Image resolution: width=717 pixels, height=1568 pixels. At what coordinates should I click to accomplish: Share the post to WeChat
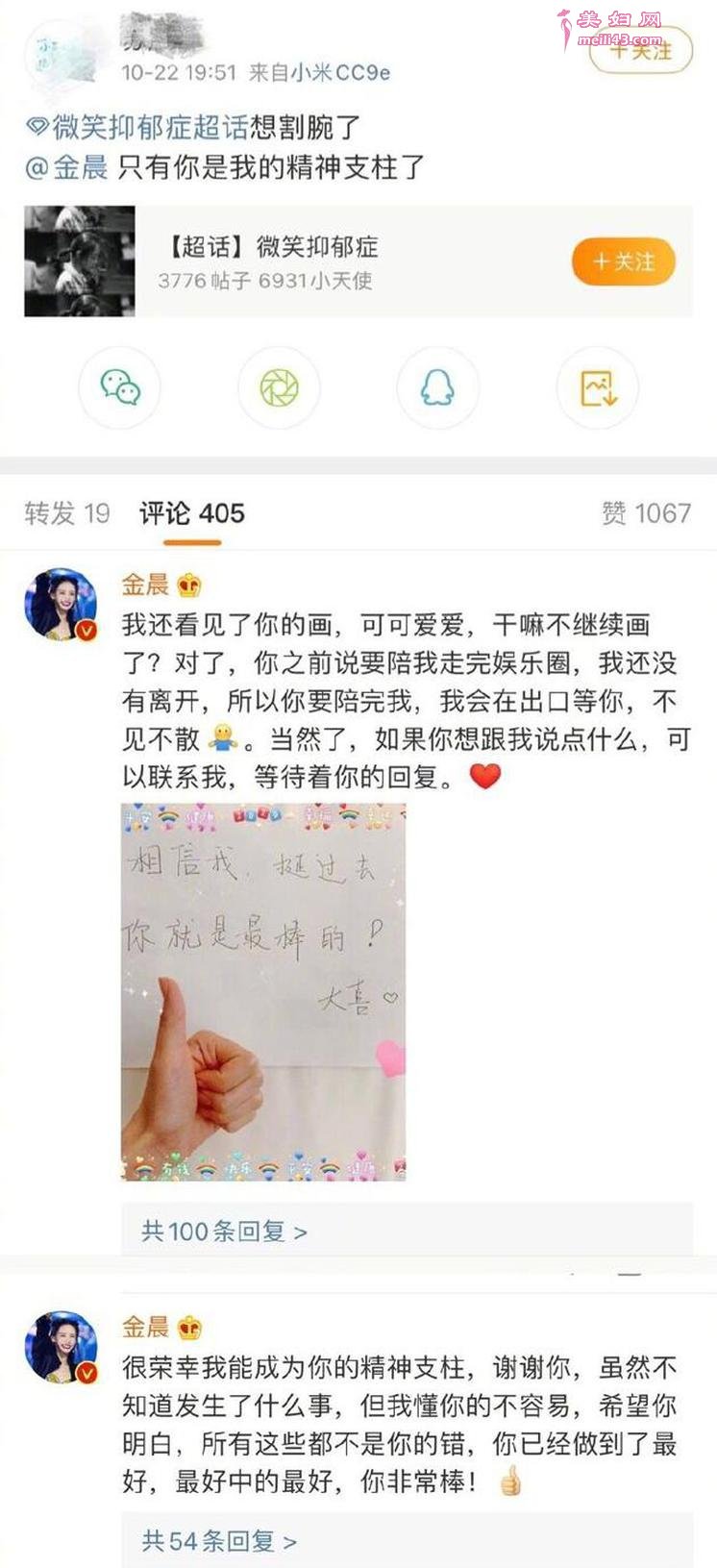pos(120,387)
